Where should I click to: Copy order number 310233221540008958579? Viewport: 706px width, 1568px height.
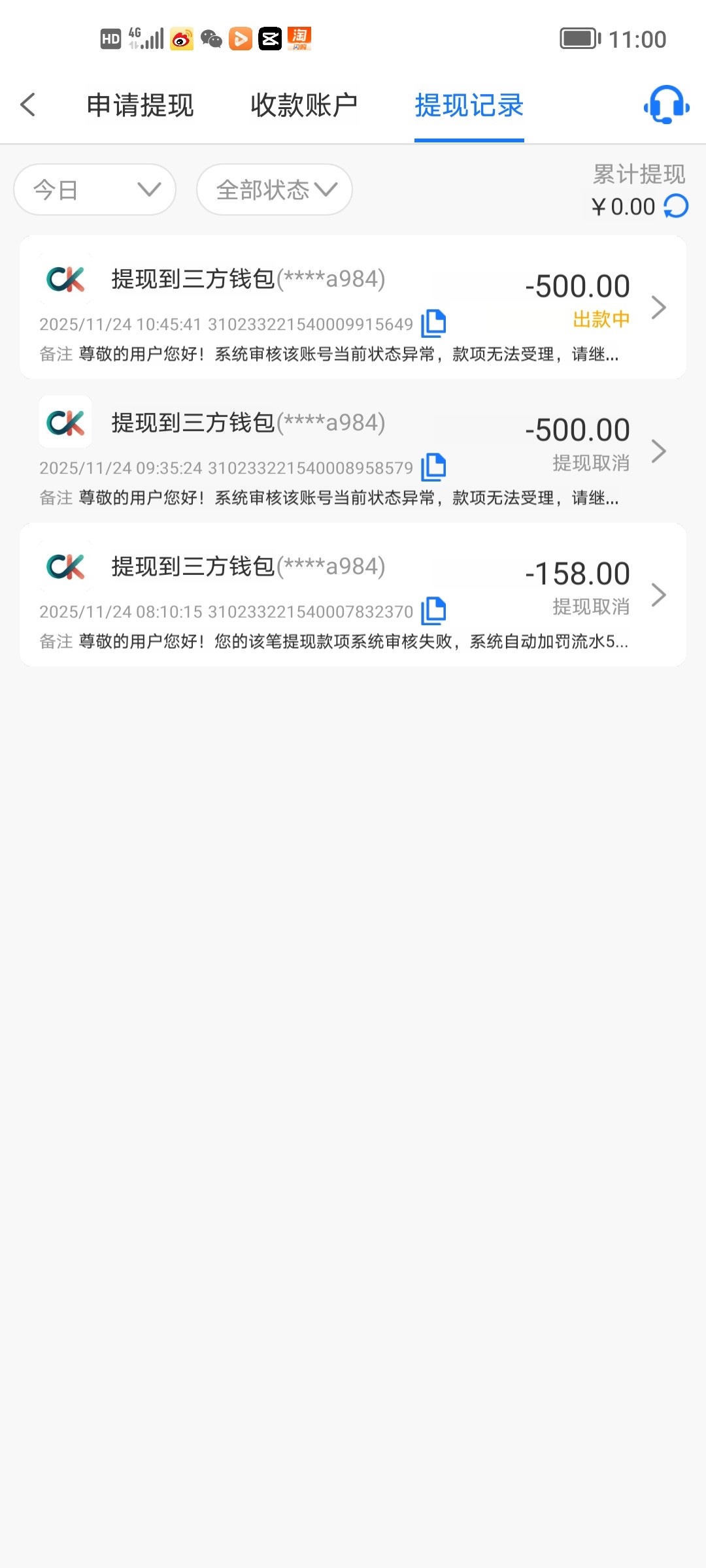433,467
